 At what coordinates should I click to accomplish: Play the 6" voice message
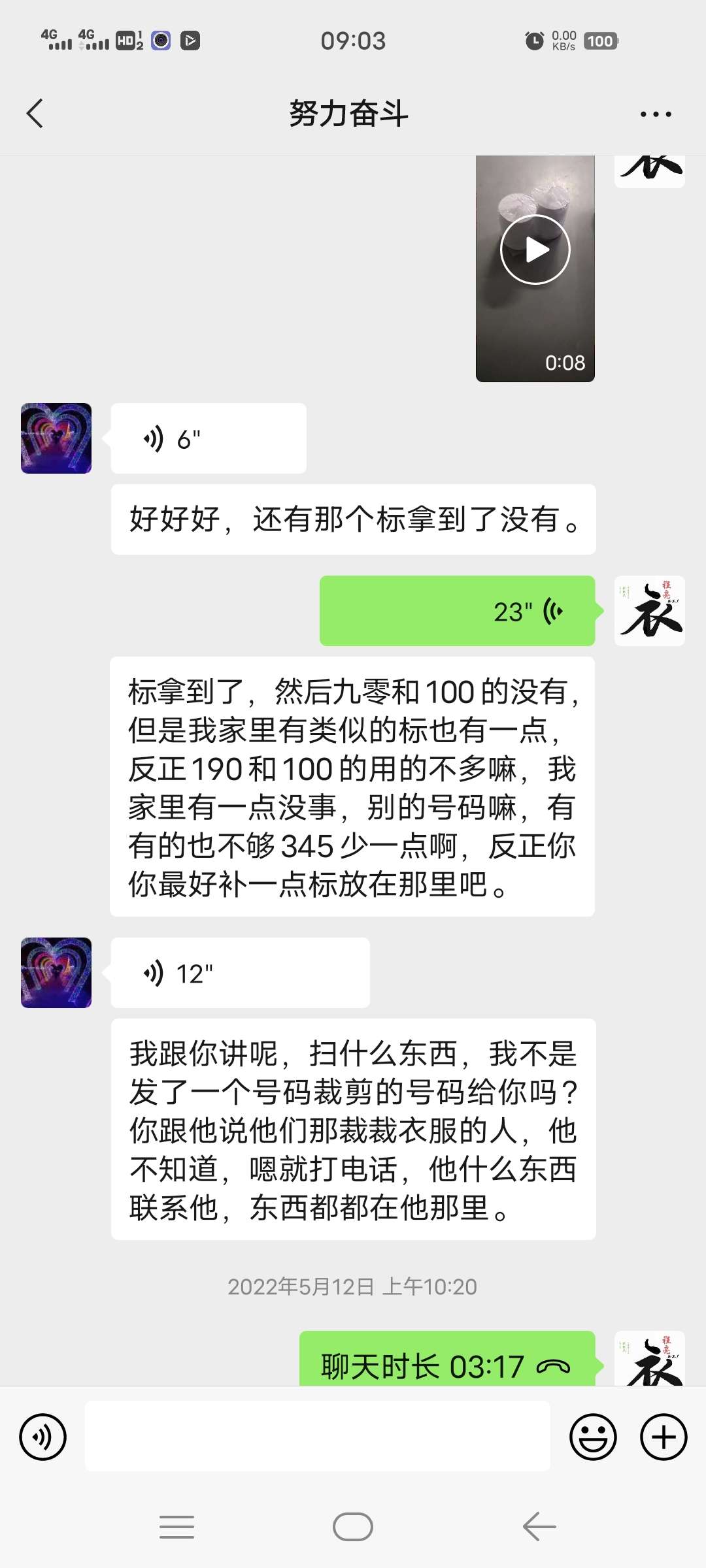tap(208, 439)
